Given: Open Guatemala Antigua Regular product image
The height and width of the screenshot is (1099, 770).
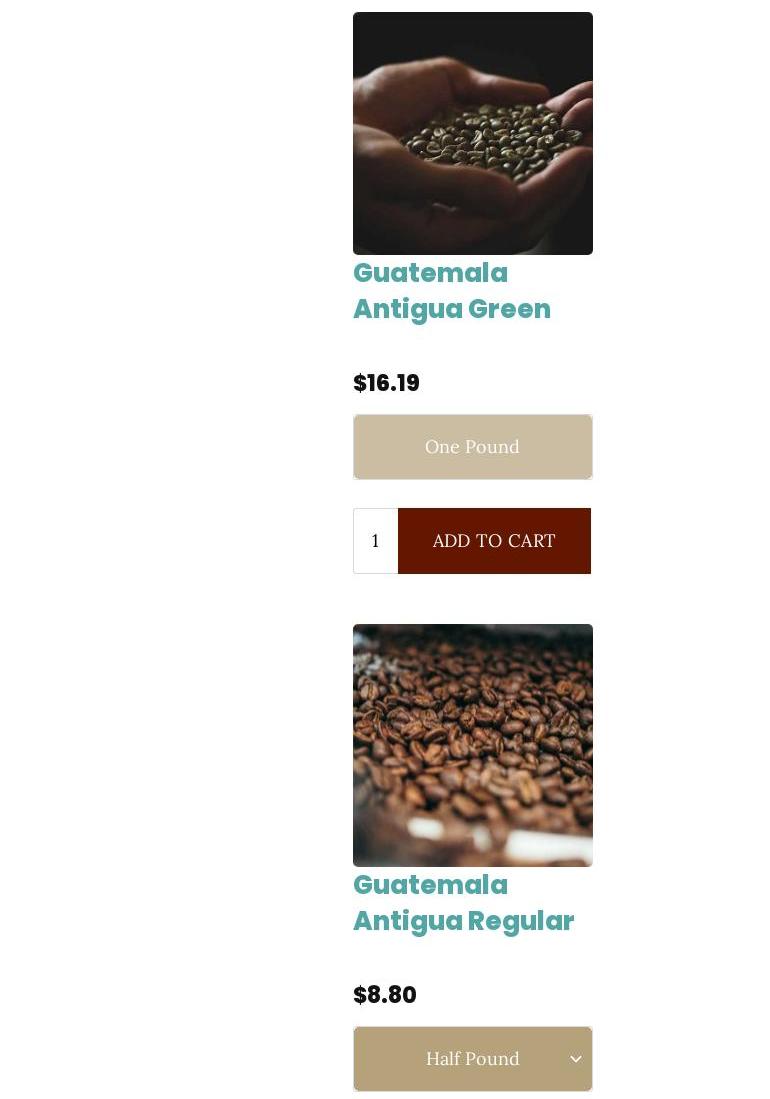Looking at the screenshot, I should (472, 745).
